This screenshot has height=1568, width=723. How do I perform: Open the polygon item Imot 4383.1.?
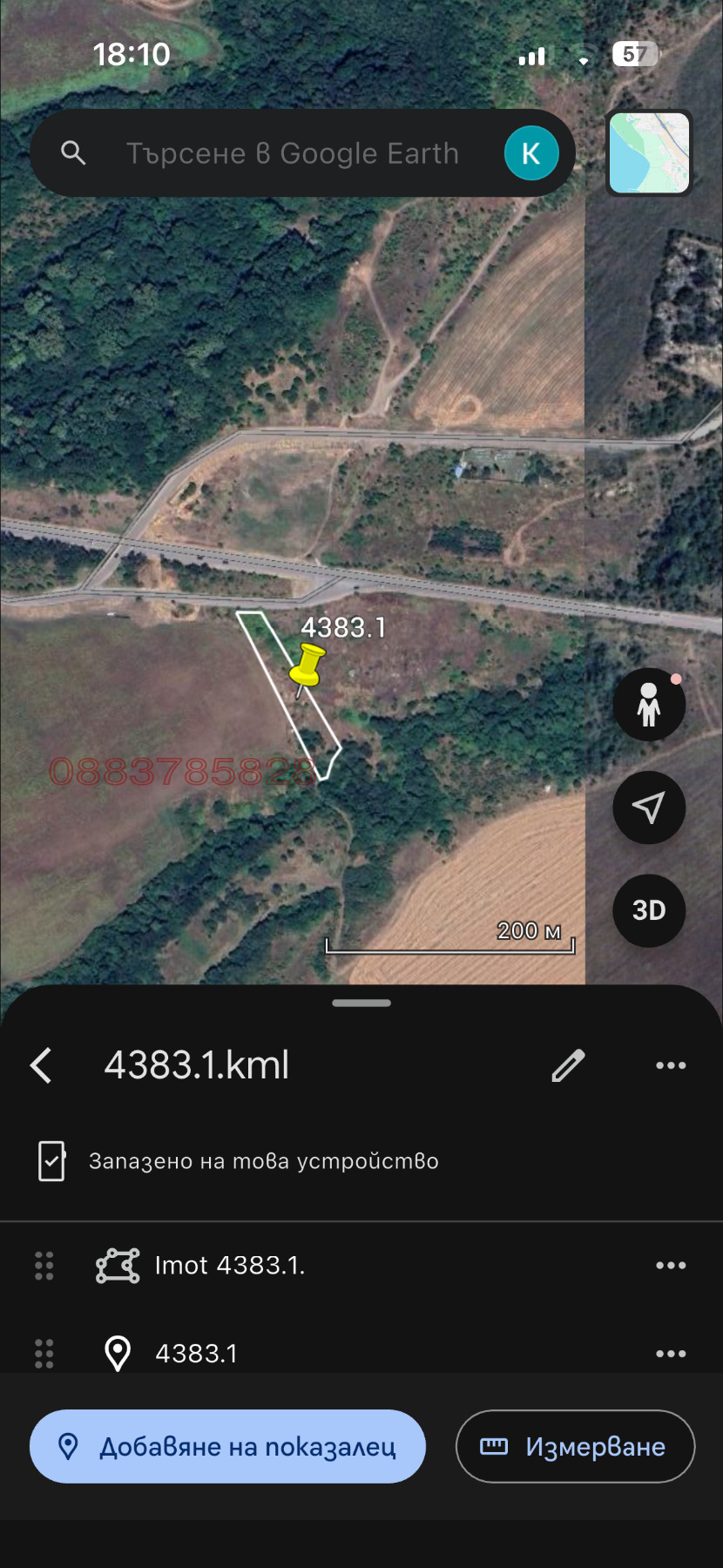229,1265
